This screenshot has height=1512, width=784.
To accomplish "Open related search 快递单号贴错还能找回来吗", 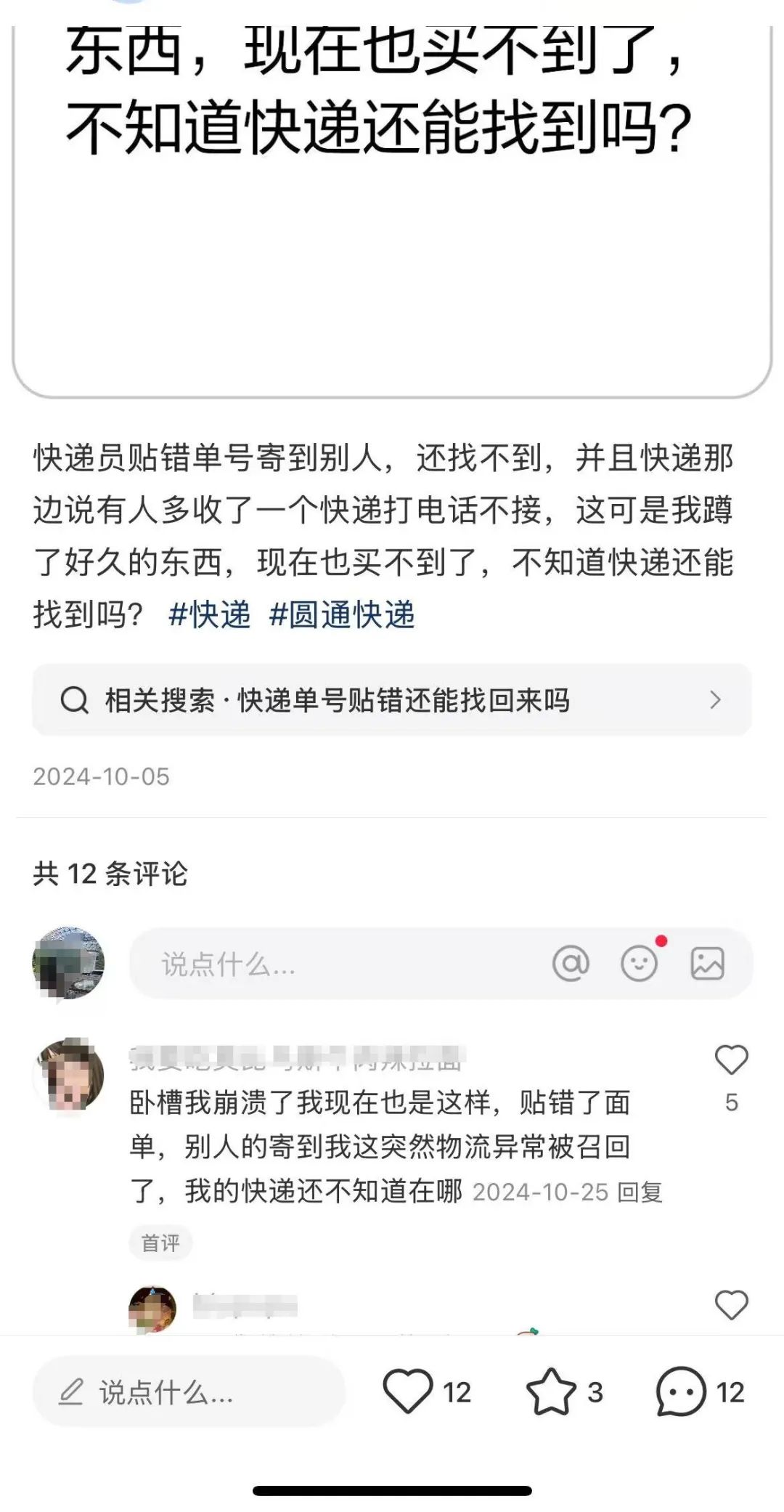I will [x=392, y=700].
